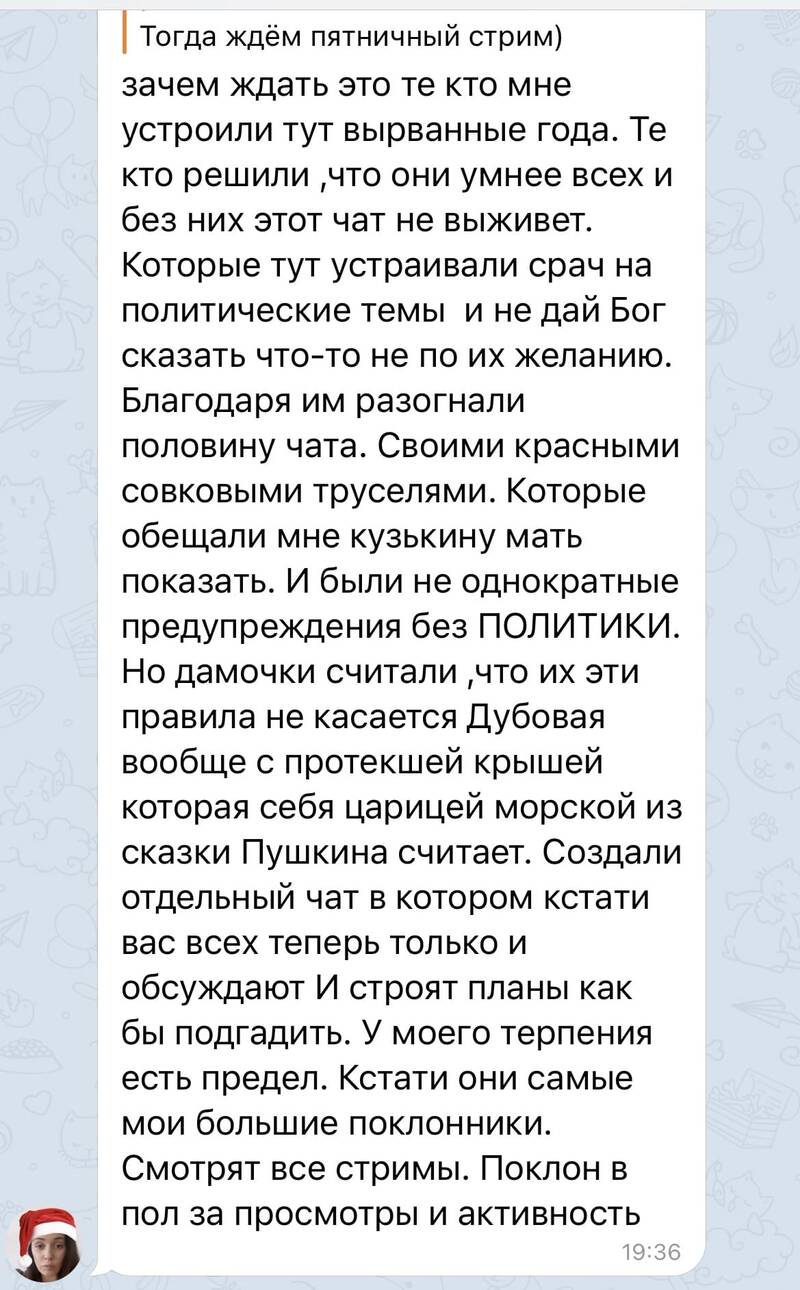Open the sender's Santa-hat avatar profile
800x1290 pixels.
pos(42,1244)
